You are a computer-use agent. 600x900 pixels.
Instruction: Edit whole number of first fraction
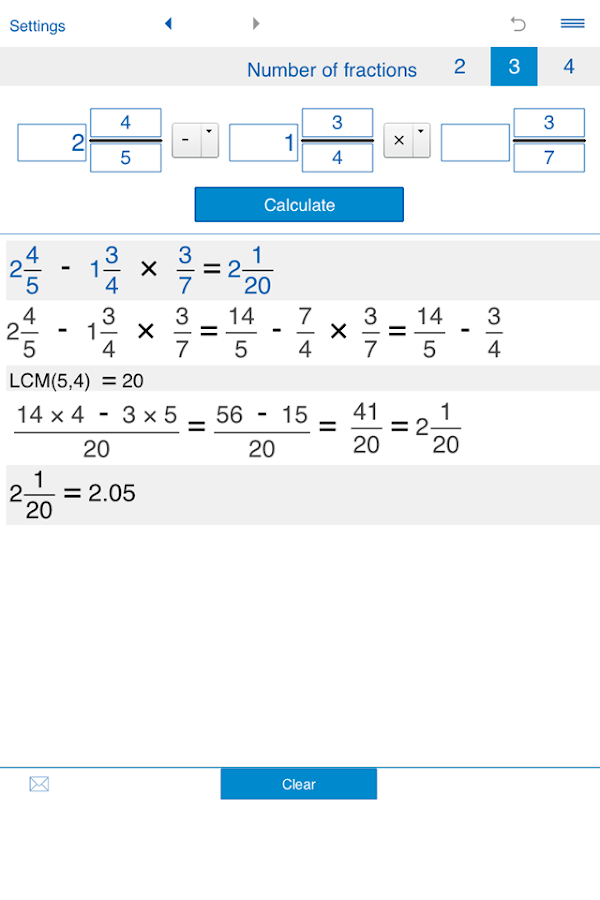(x=52, y=142)
